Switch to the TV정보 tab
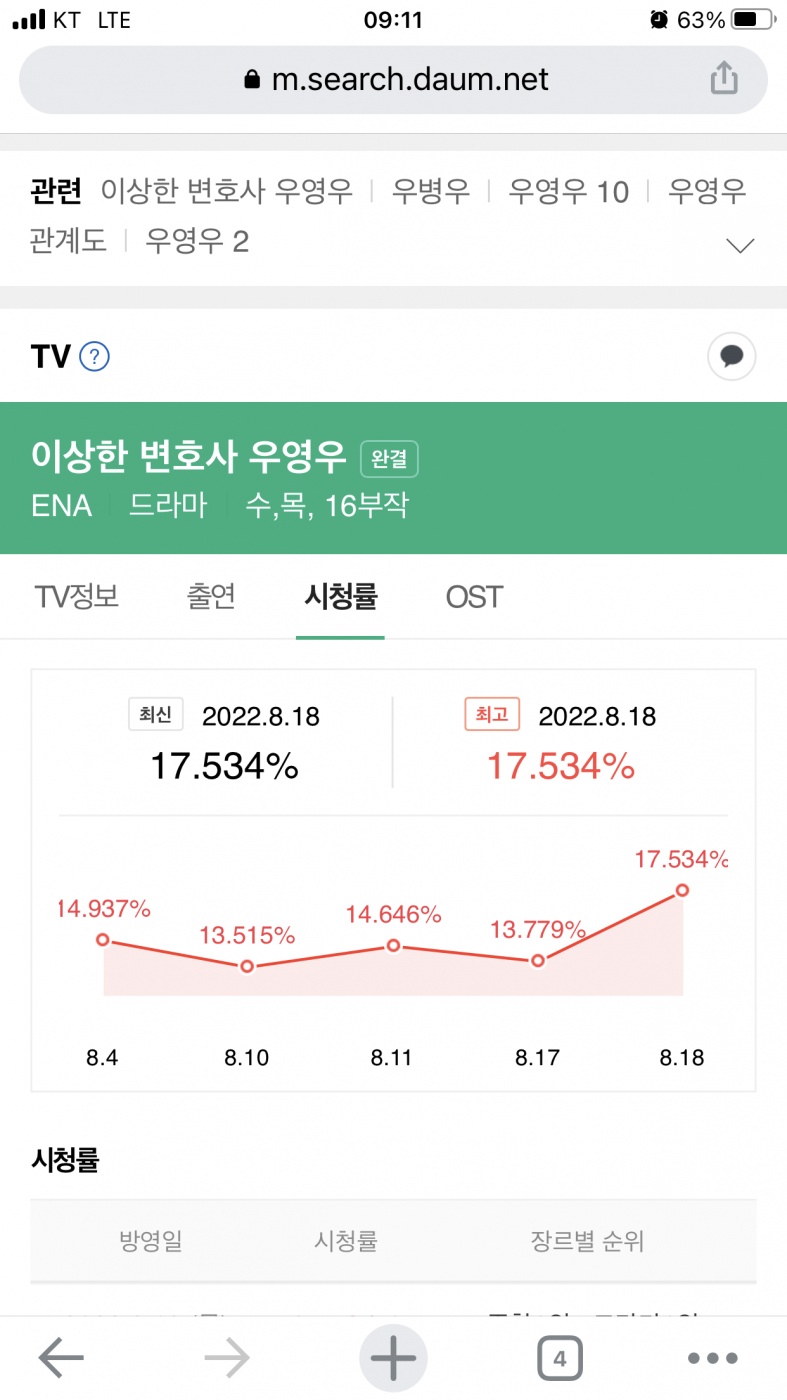Viewport: 787px width, 1400px height. pos(77,597)
